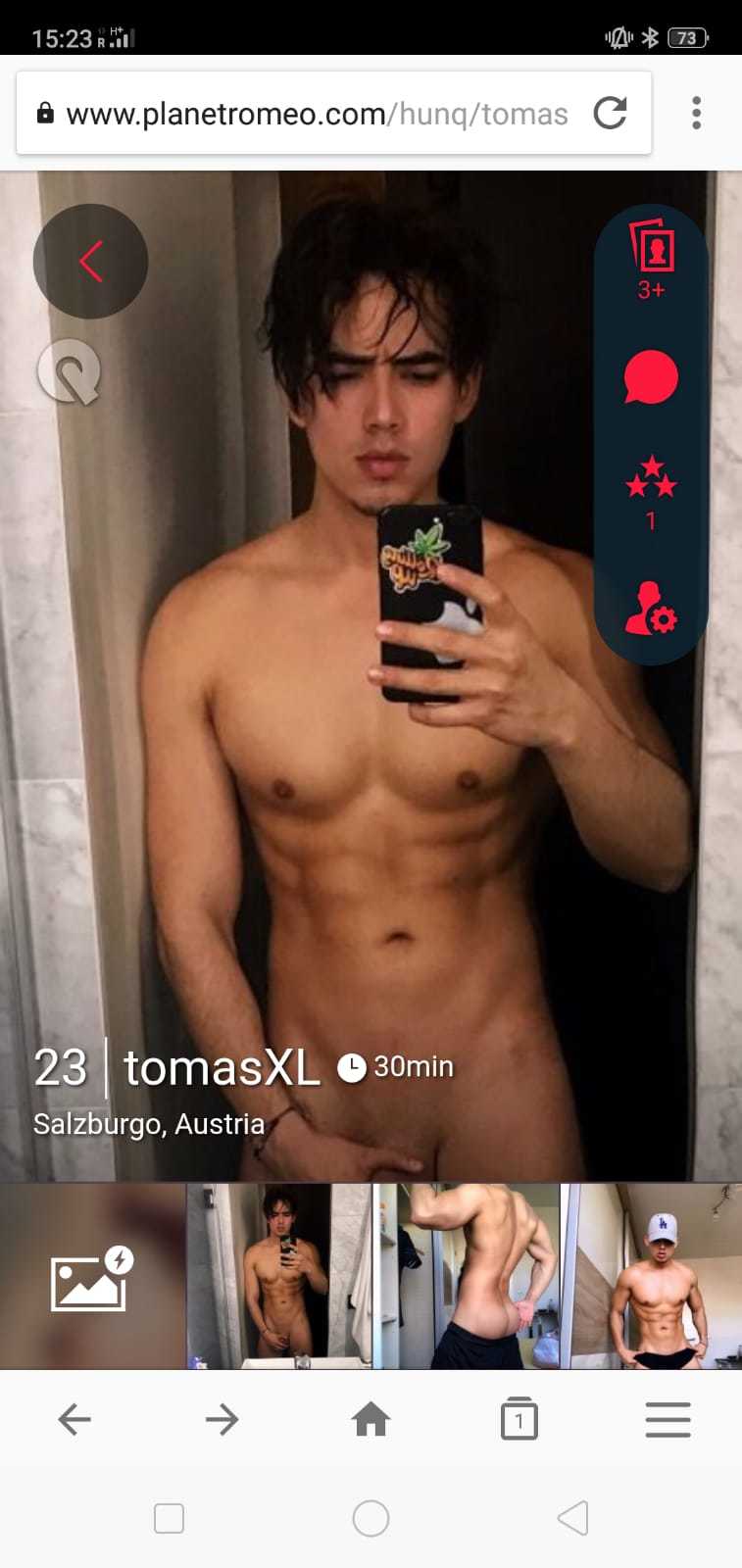The height and width of the screenshot is (1568, 742).
Task: Open the browser tabs switcher
Action: [x=519, y=1419]
